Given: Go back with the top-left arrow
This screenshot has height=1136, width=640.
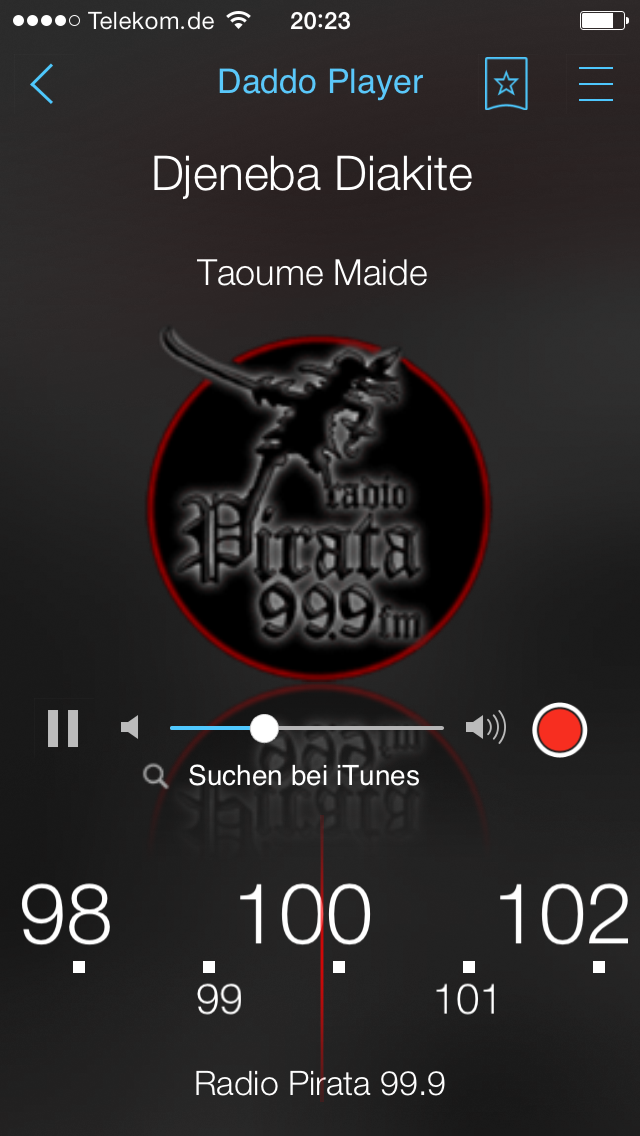Looking at the screenshot, I should tap(42, 84).
